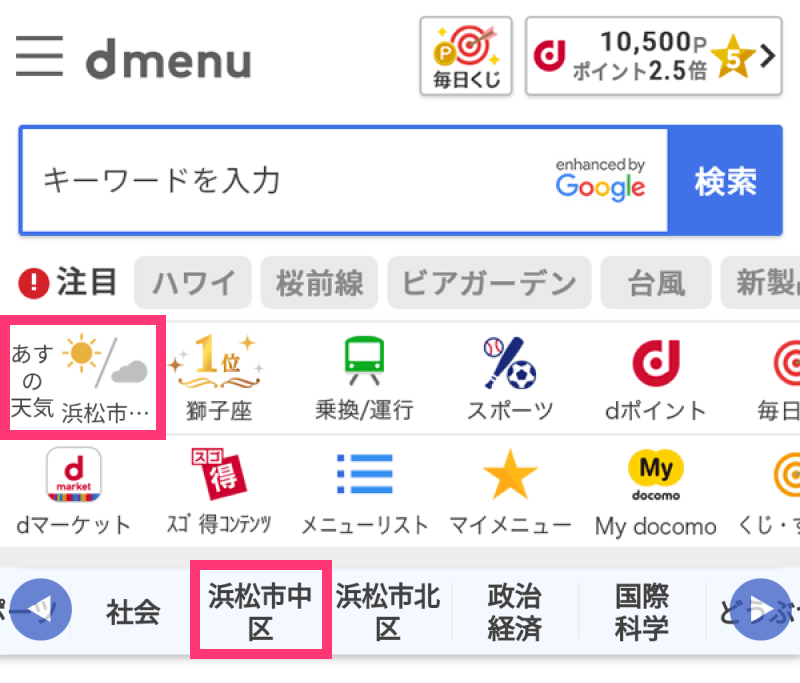Screen dimensions: 800x683
Task: Select the ハワイ trending chip
Action: click(193, 283)
